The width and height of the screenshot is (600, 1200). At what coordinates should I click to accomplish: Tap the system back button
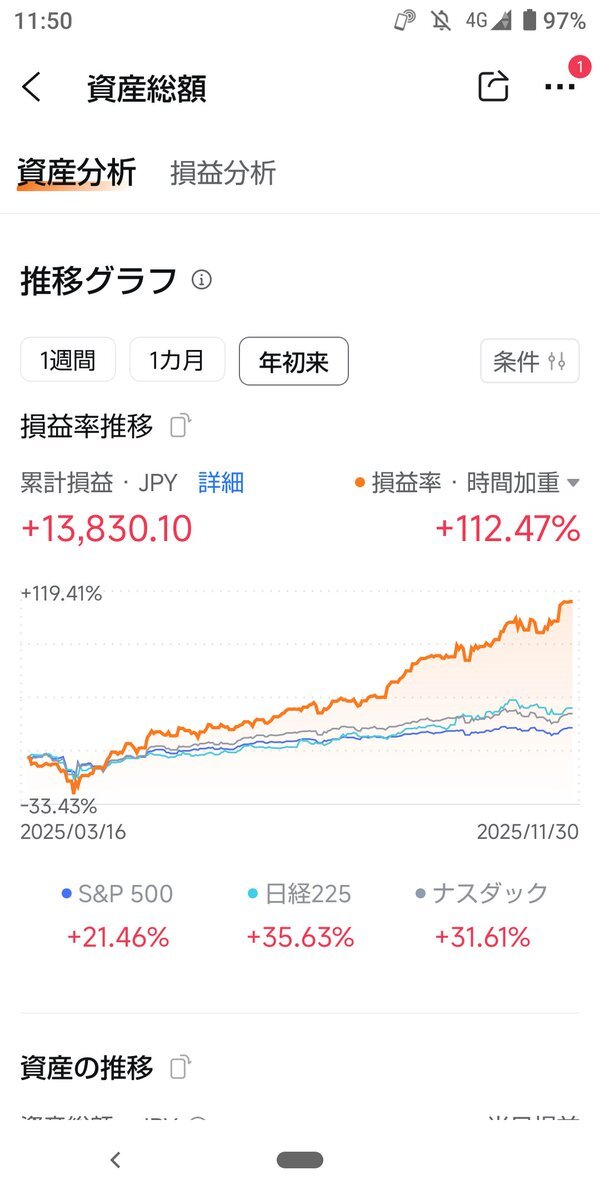click(x=116, y=1160)
